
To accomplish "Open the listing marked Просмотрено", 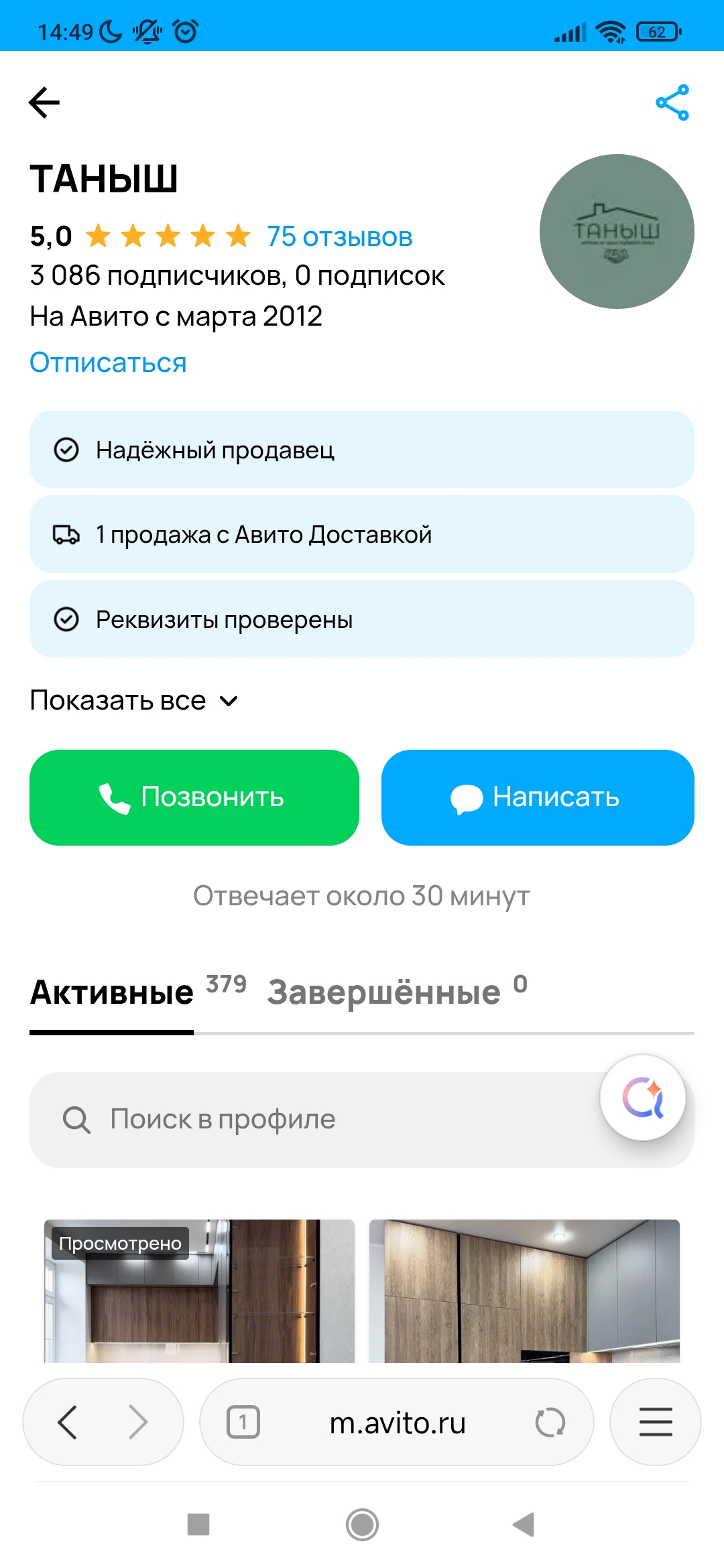I will [199, 1291].
